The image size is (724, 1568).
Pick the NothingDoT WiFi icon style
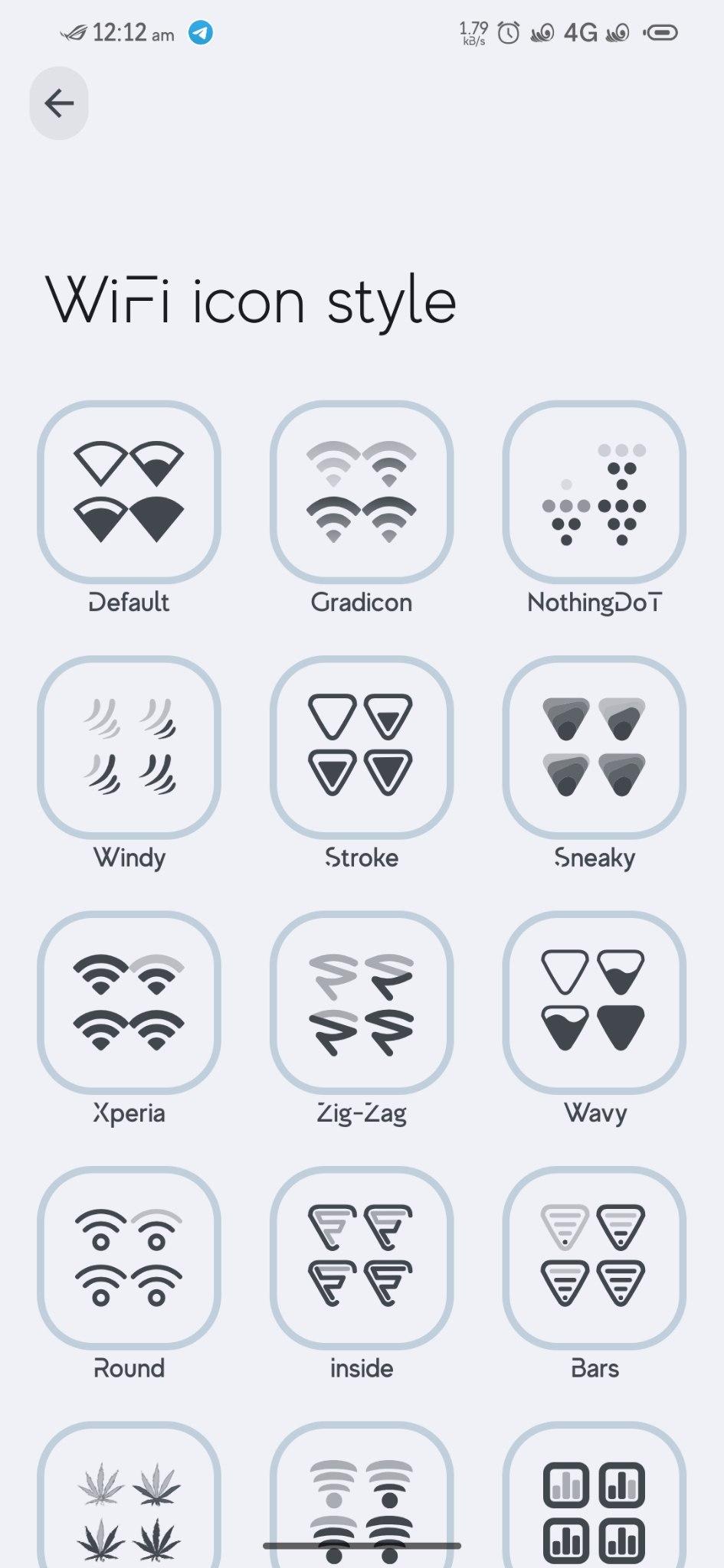595,492
